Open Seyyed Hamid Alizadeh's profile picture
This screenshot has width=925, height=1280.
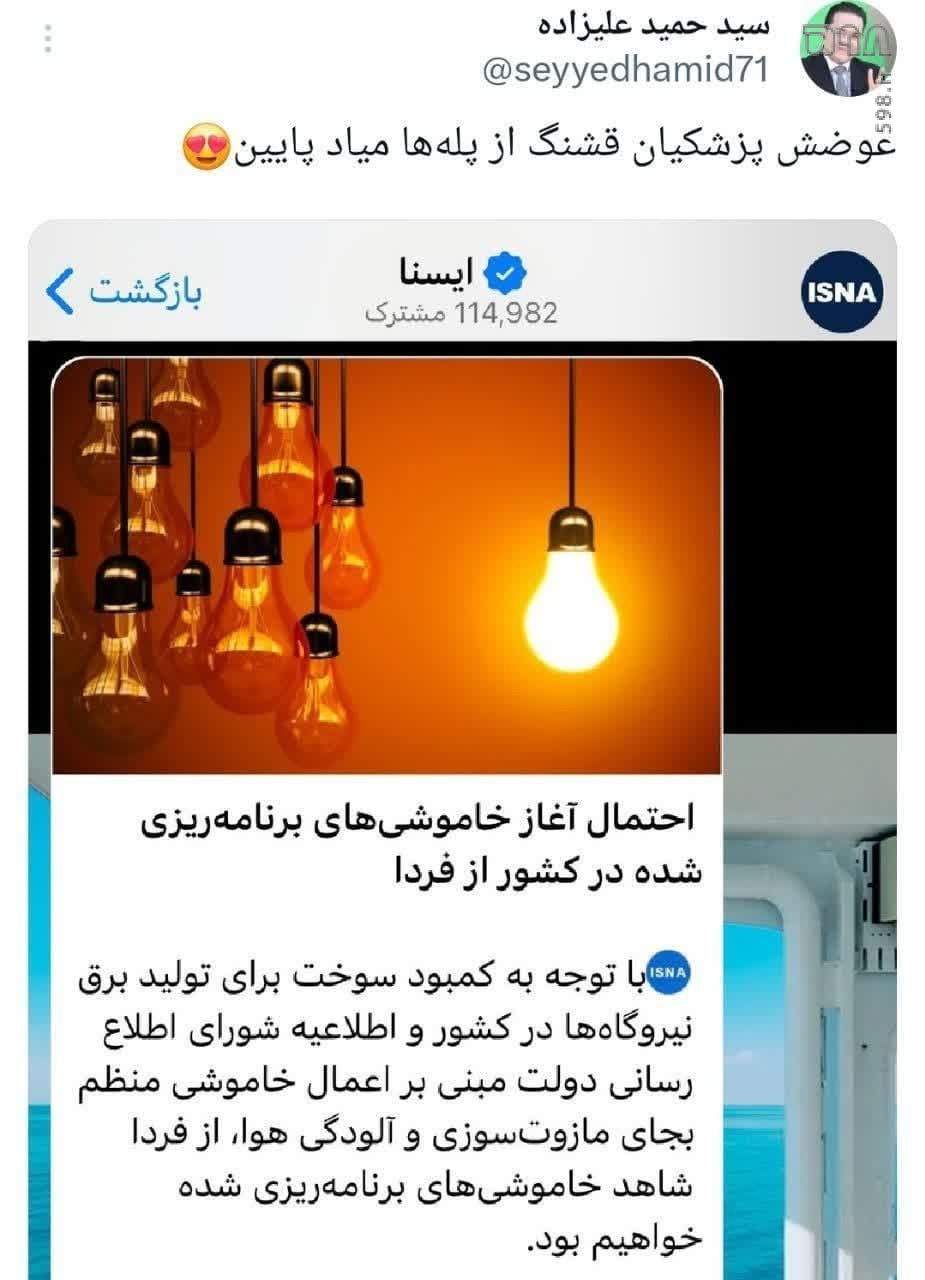point(847,47)
